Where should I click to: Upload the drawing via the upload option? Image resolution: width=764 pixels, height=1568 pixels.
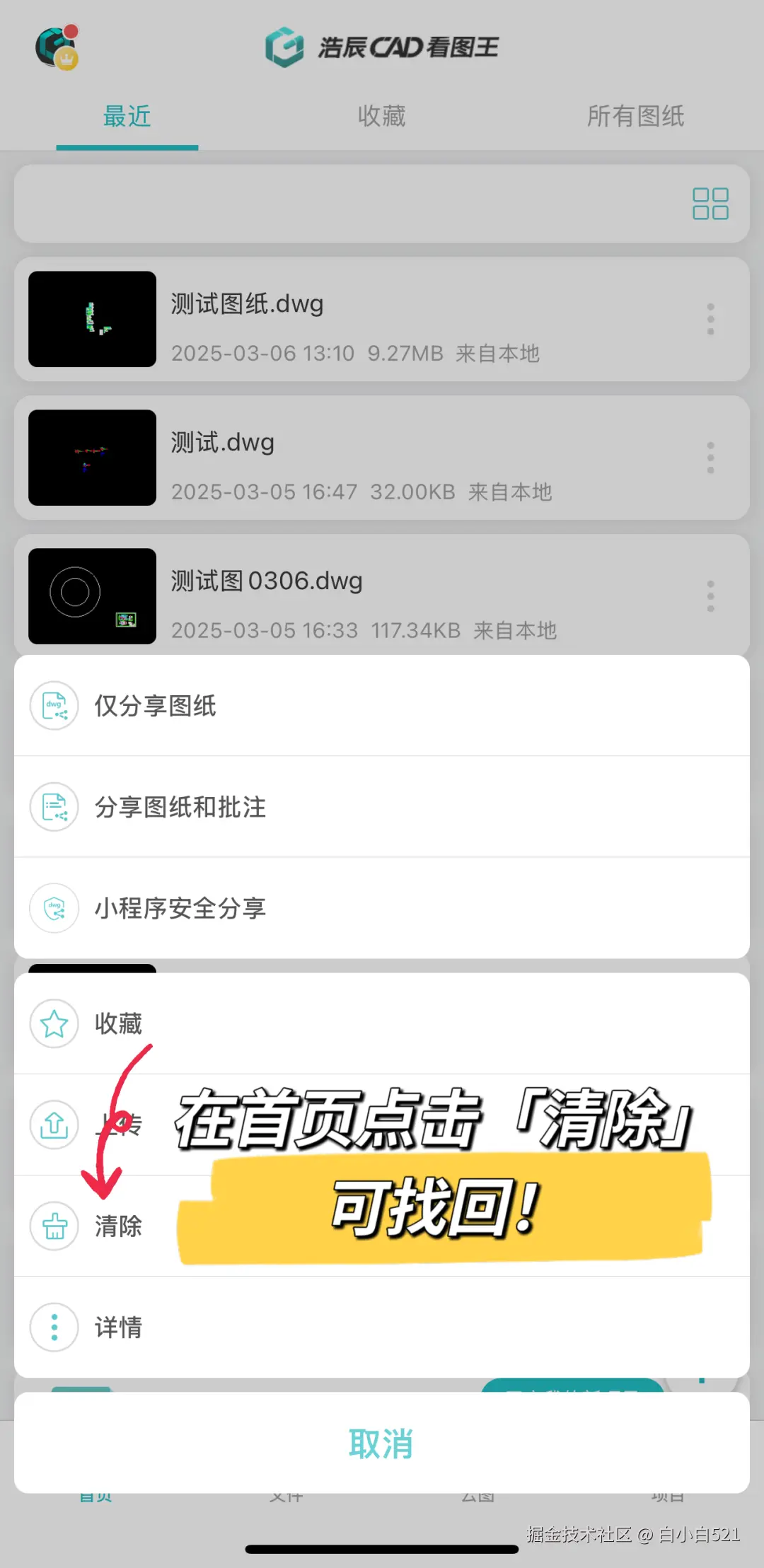[x=54, y=1125]
